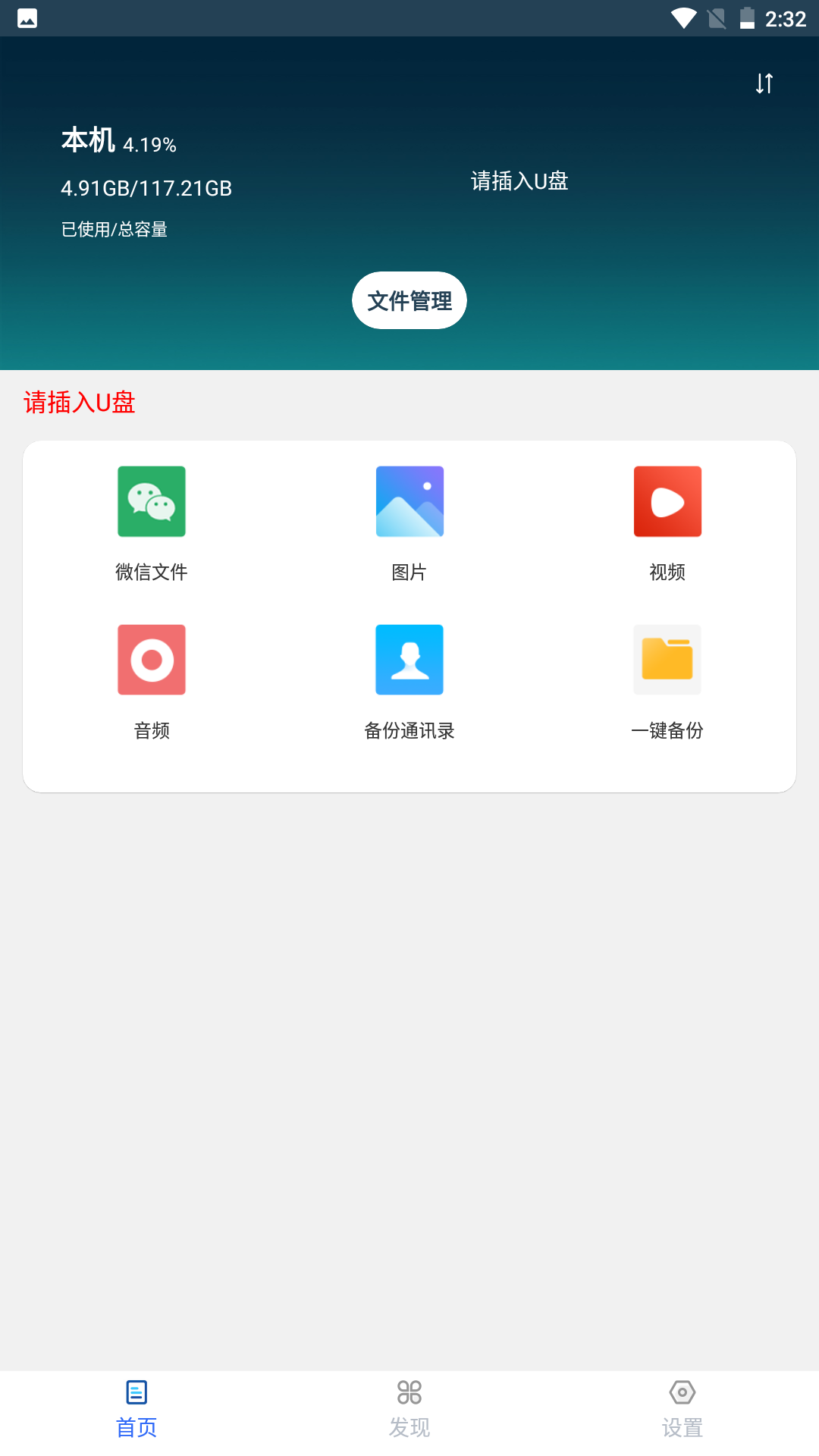819x1456 pixels.
Task: Open the 设置 gear icon in bottom bar
Action: [682, 1394]
